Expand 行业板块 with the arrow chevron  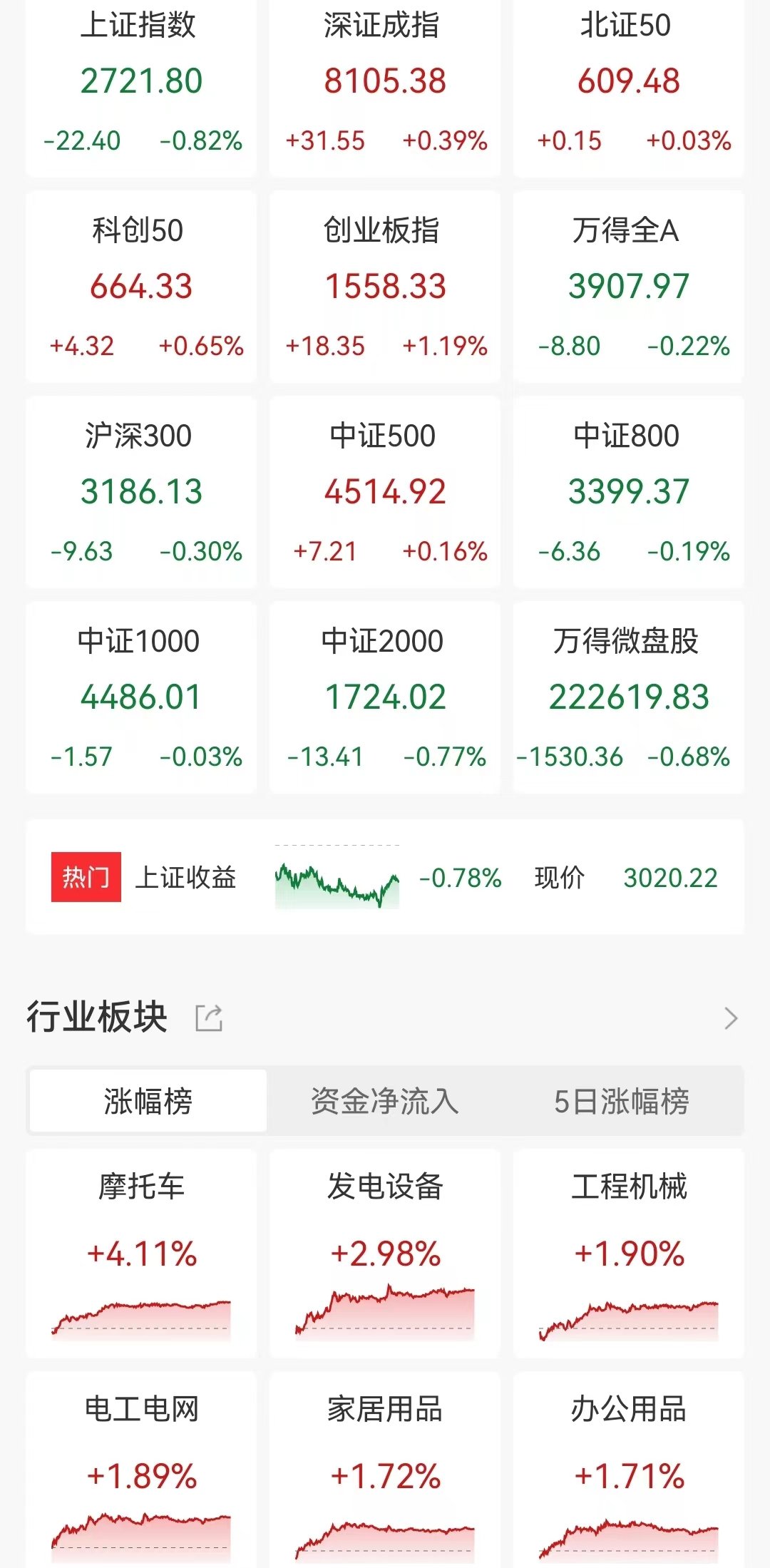pyautogui.click(x=731, y=1018)
